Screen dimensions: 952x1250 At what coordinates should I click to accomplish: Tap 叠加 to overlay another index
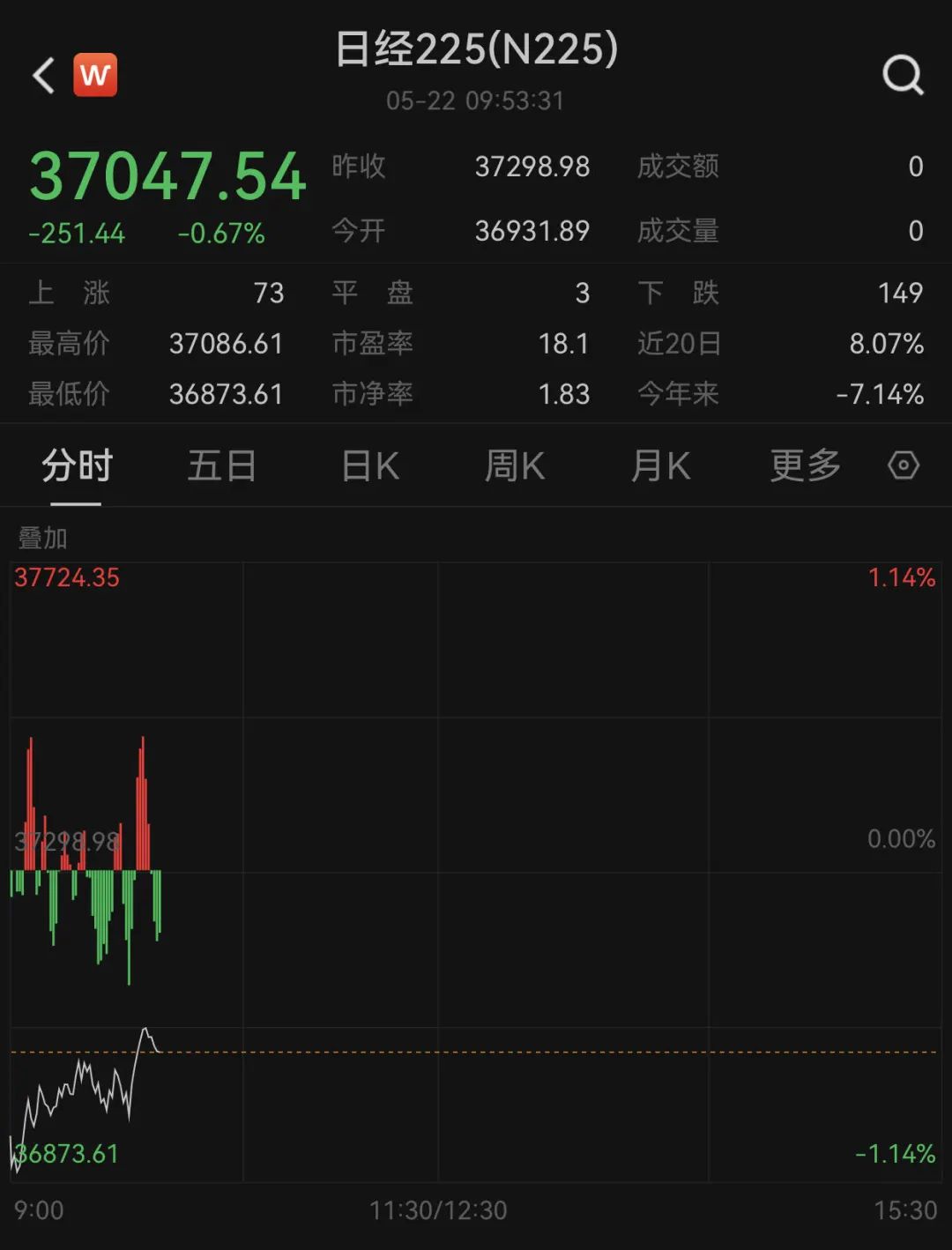pos(42,538)
